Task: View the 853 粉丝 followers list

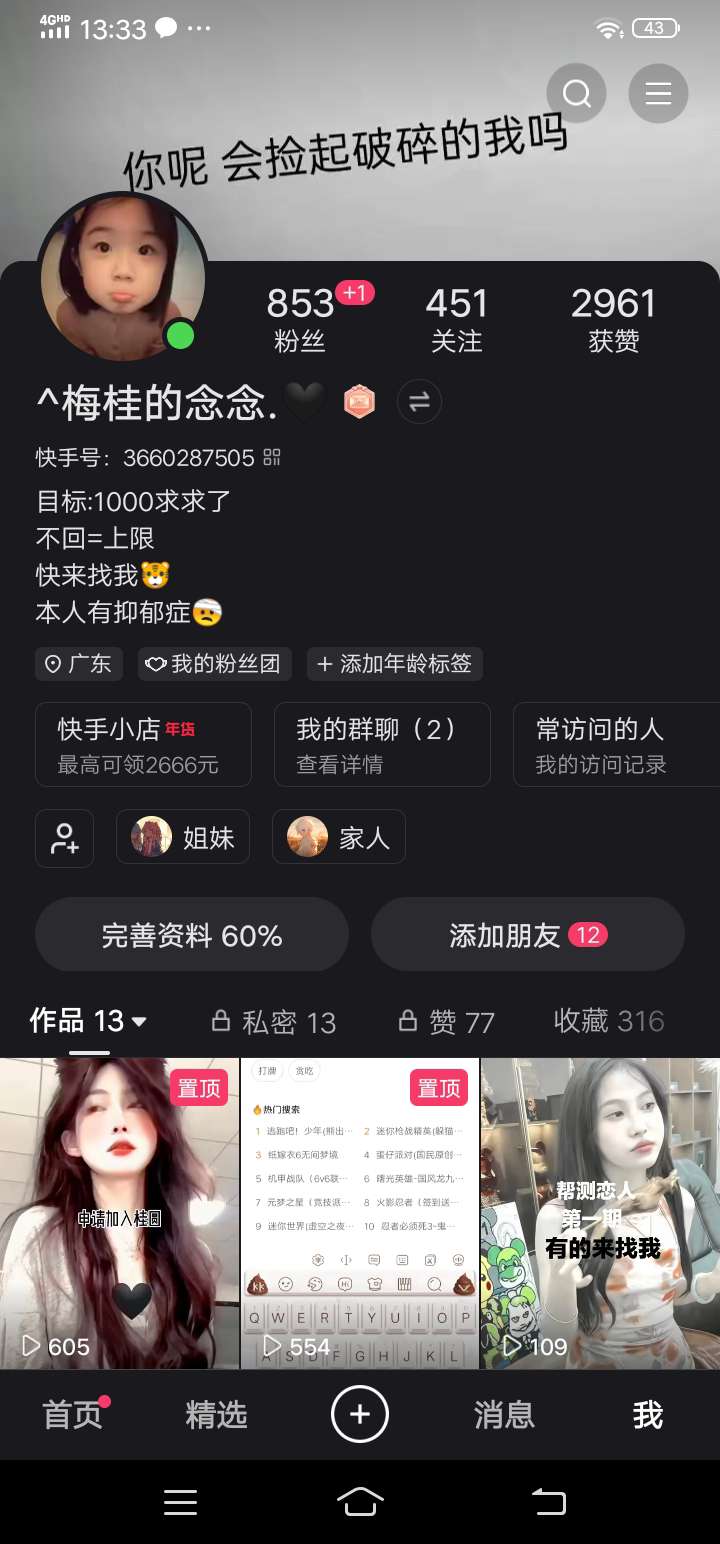Action: tap(300, 318)
